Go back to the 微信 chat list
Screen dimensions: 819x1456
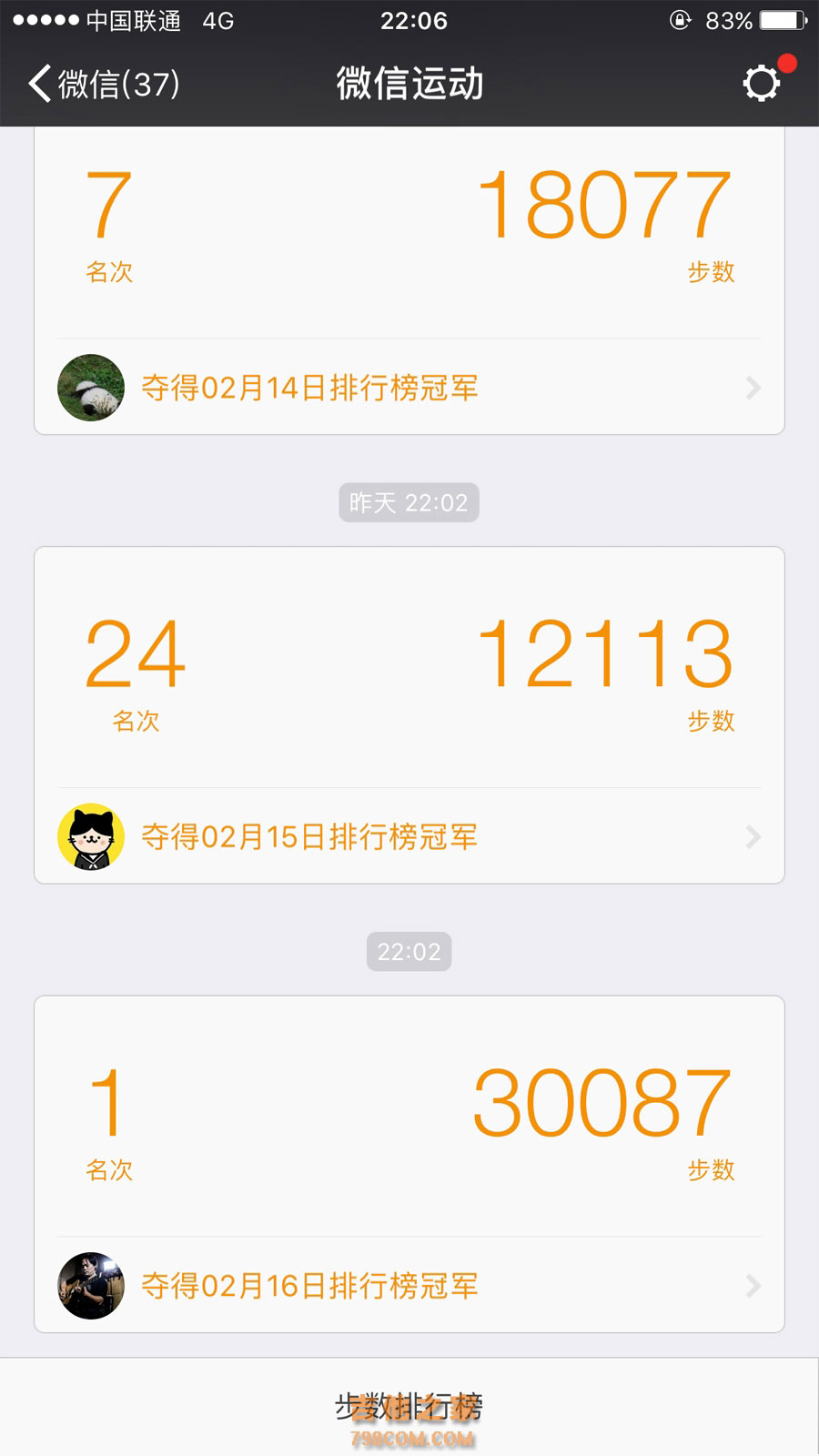[103, 84]
